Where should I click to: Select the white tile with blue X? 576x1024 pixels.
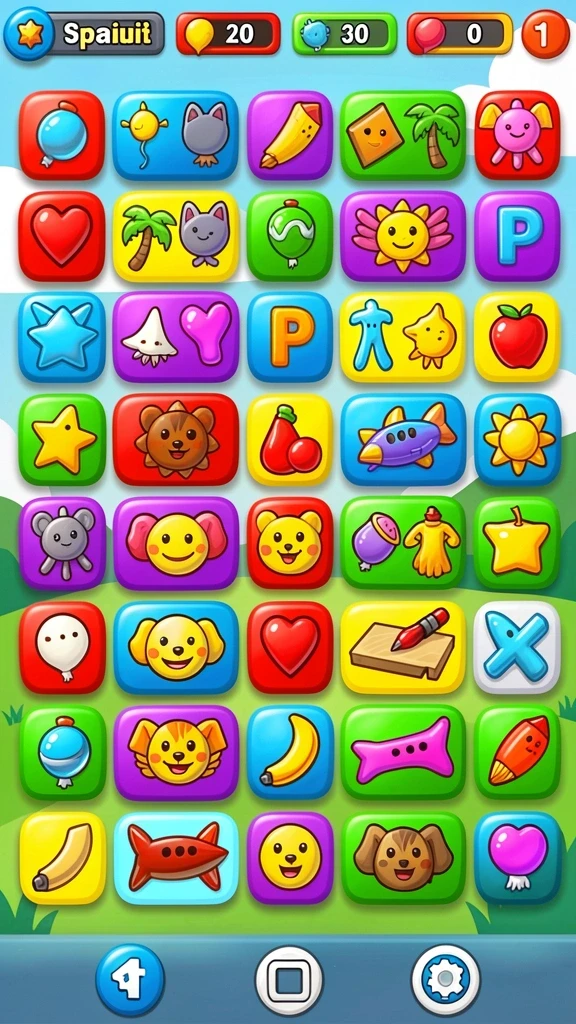click(517, 647)
